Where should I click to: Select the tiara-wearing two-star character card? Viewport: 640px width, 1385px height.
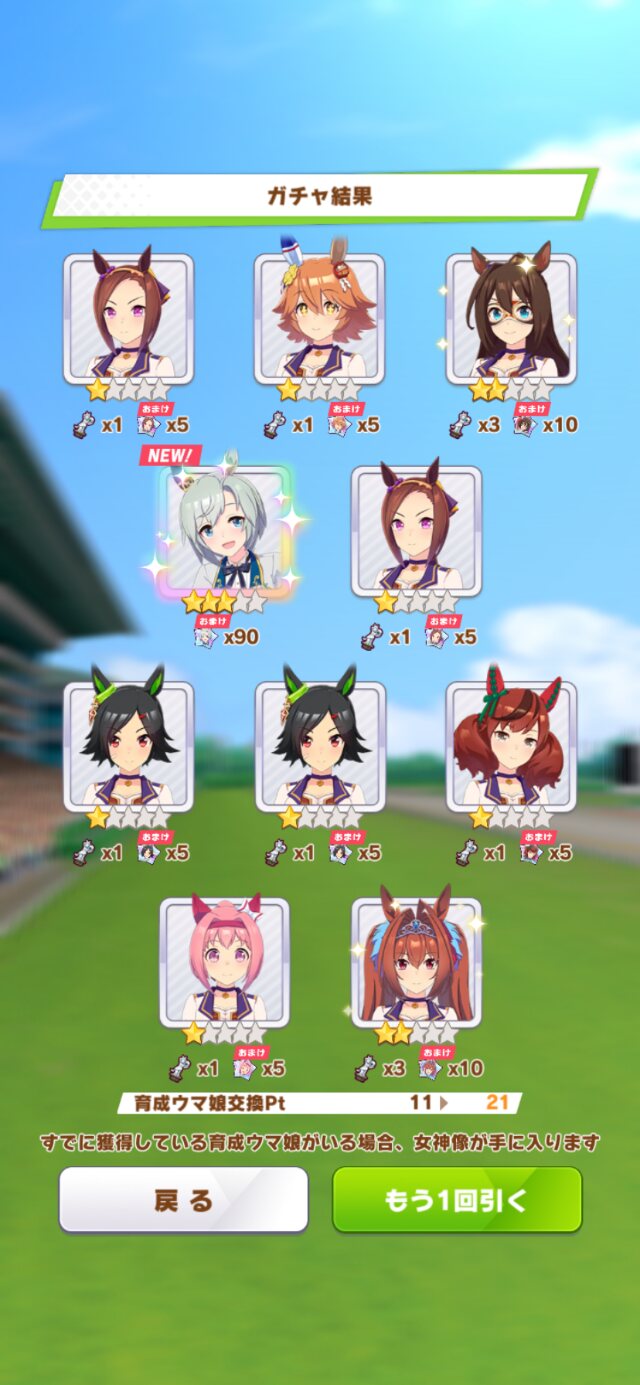pyautogui.click(x=416, y=962)
